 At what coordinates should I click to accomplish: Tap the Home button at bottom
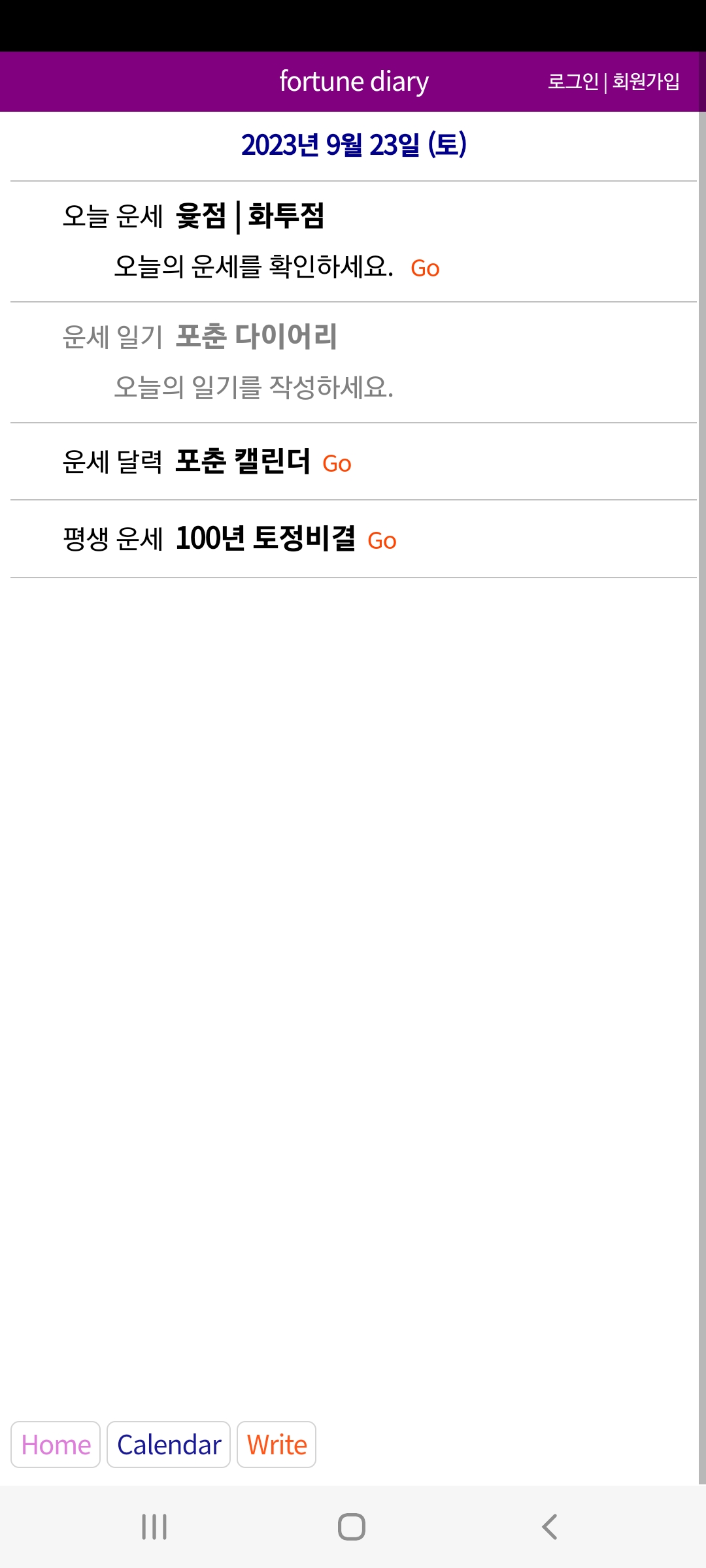point(56,1445)
